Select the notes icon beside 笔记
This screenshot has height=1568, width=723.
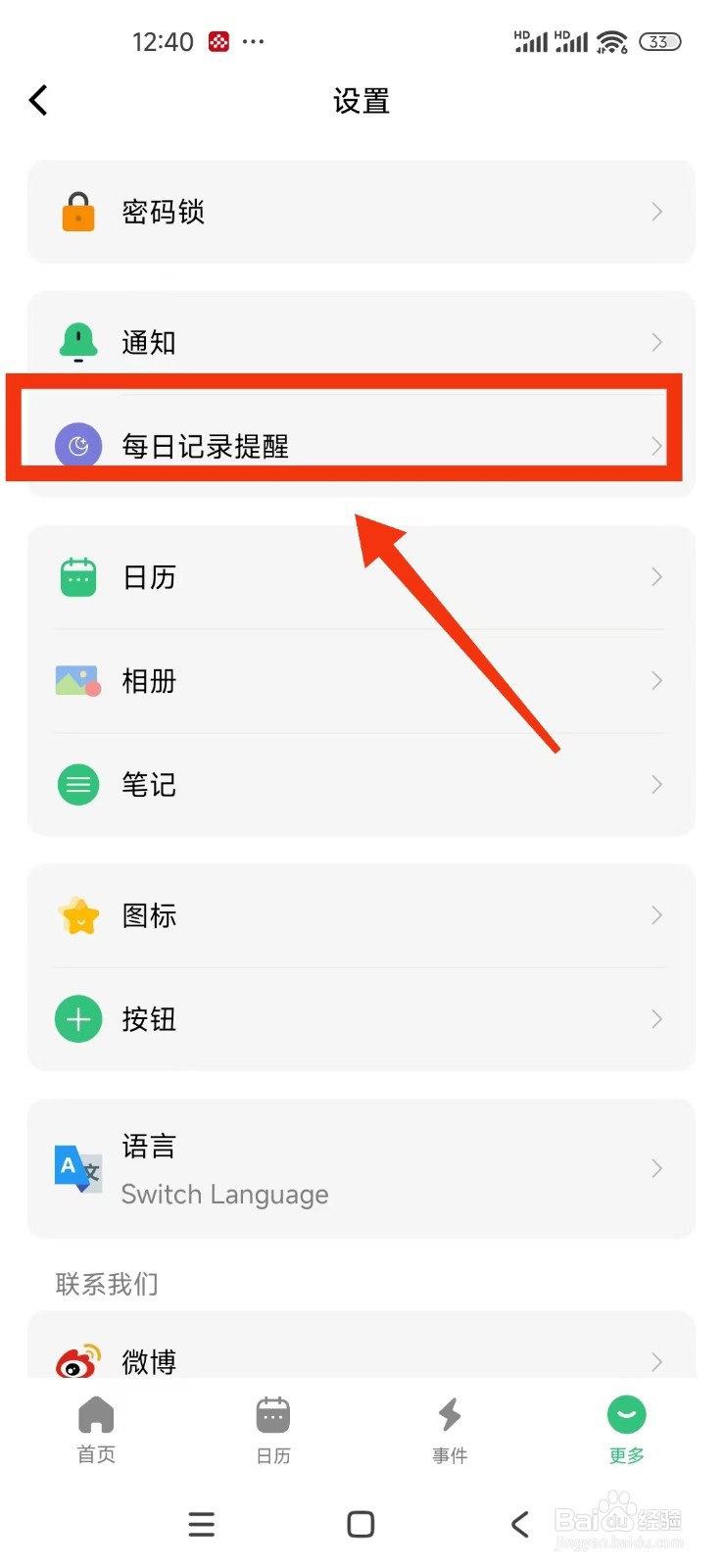pos(77,784)
